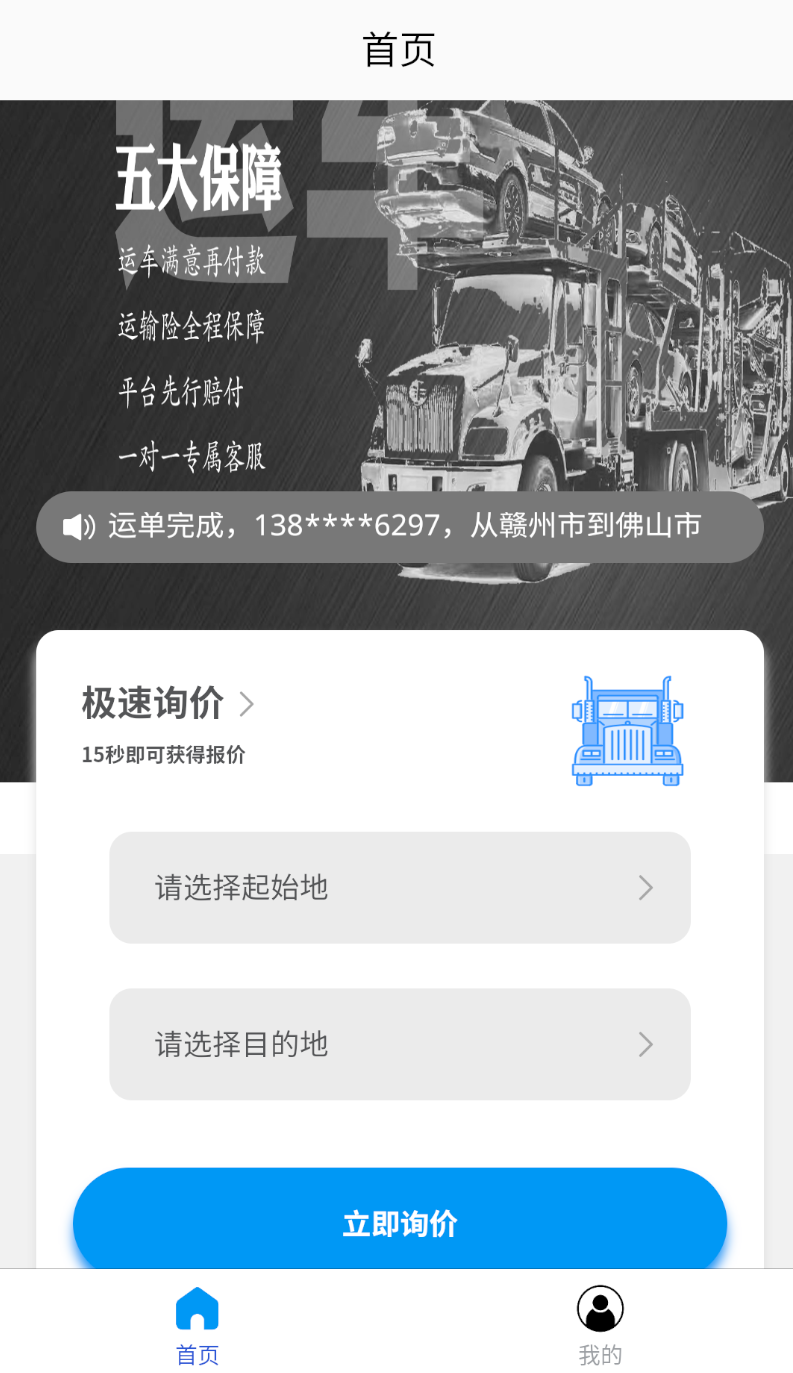Image resolution: width=793 pixels, height=1373 pixels.
Task: Tap the arrow inside the destination selection field
Action: tap(646, 1044)
